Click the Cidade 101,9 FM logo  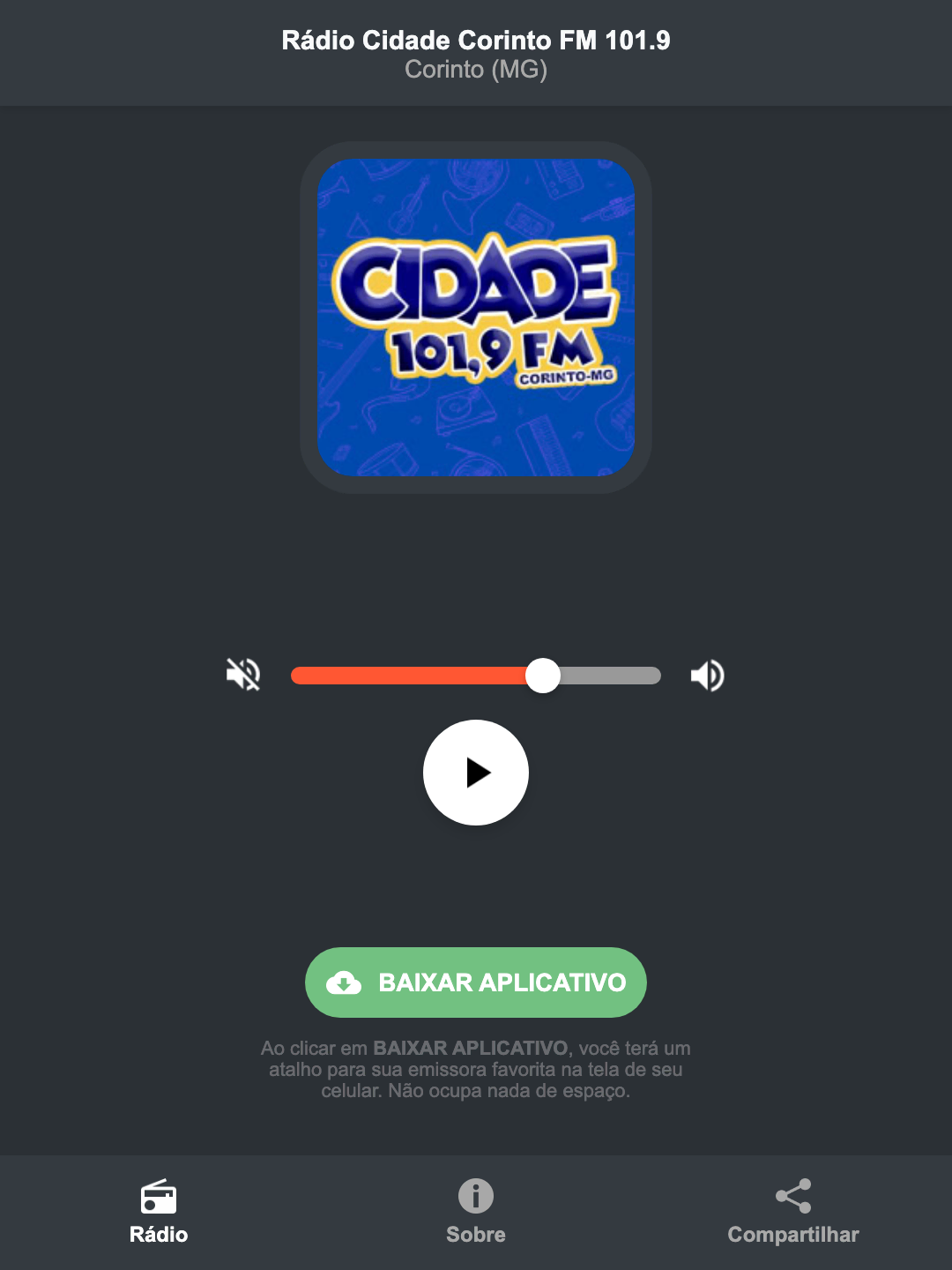pos(475,316)
